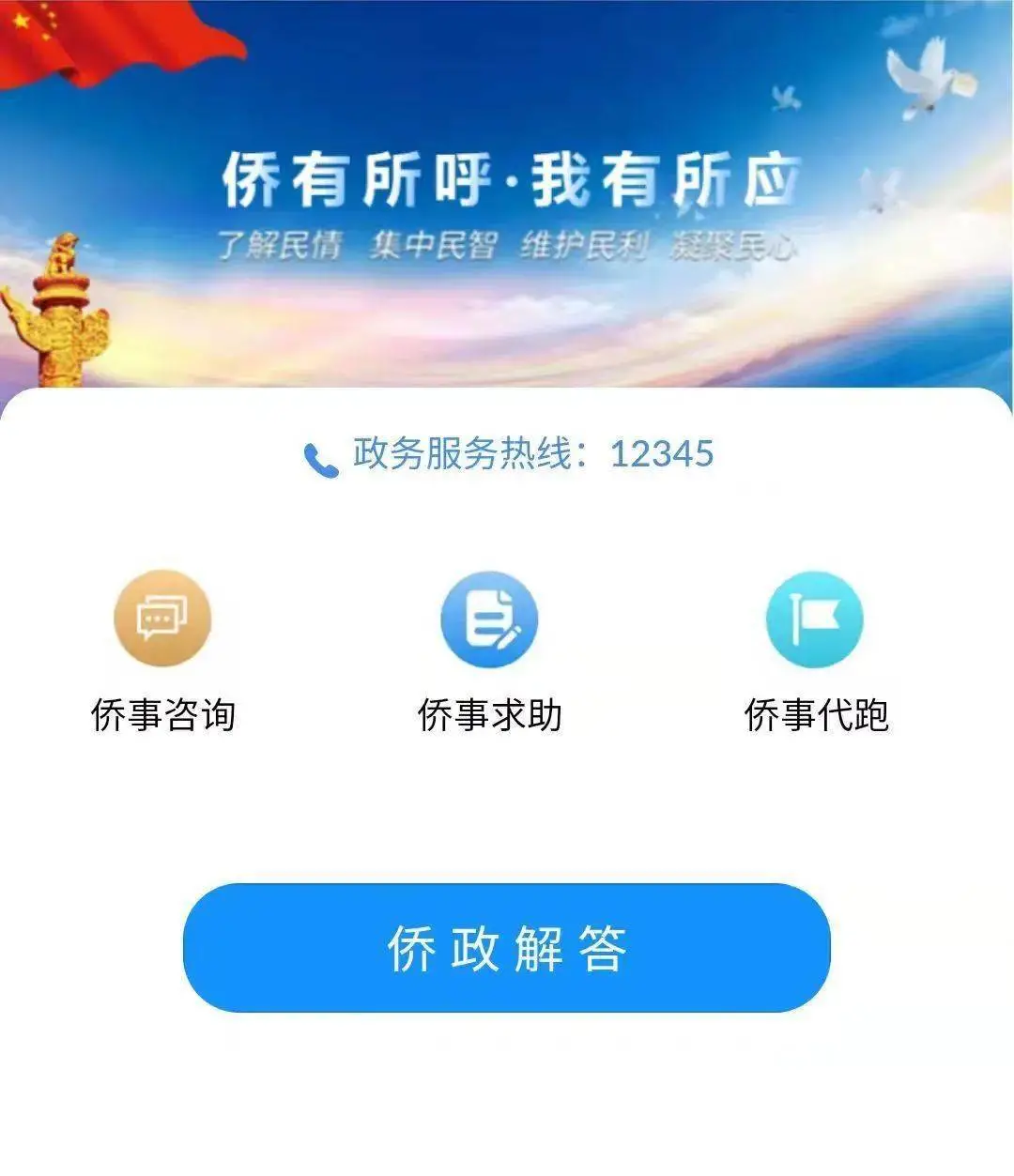Call the 政务服务热线 12345 hotline
Viewport: 1014px width, 1176px height.
pos(508,455)
